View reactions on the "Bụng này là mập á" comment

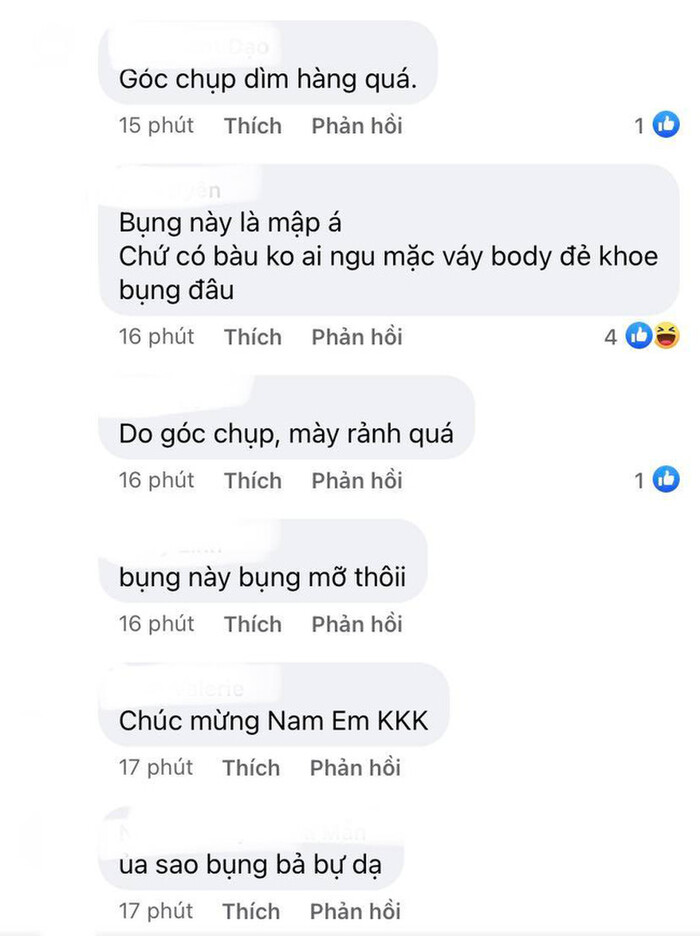pyautogui.click(x=653, y=337)
